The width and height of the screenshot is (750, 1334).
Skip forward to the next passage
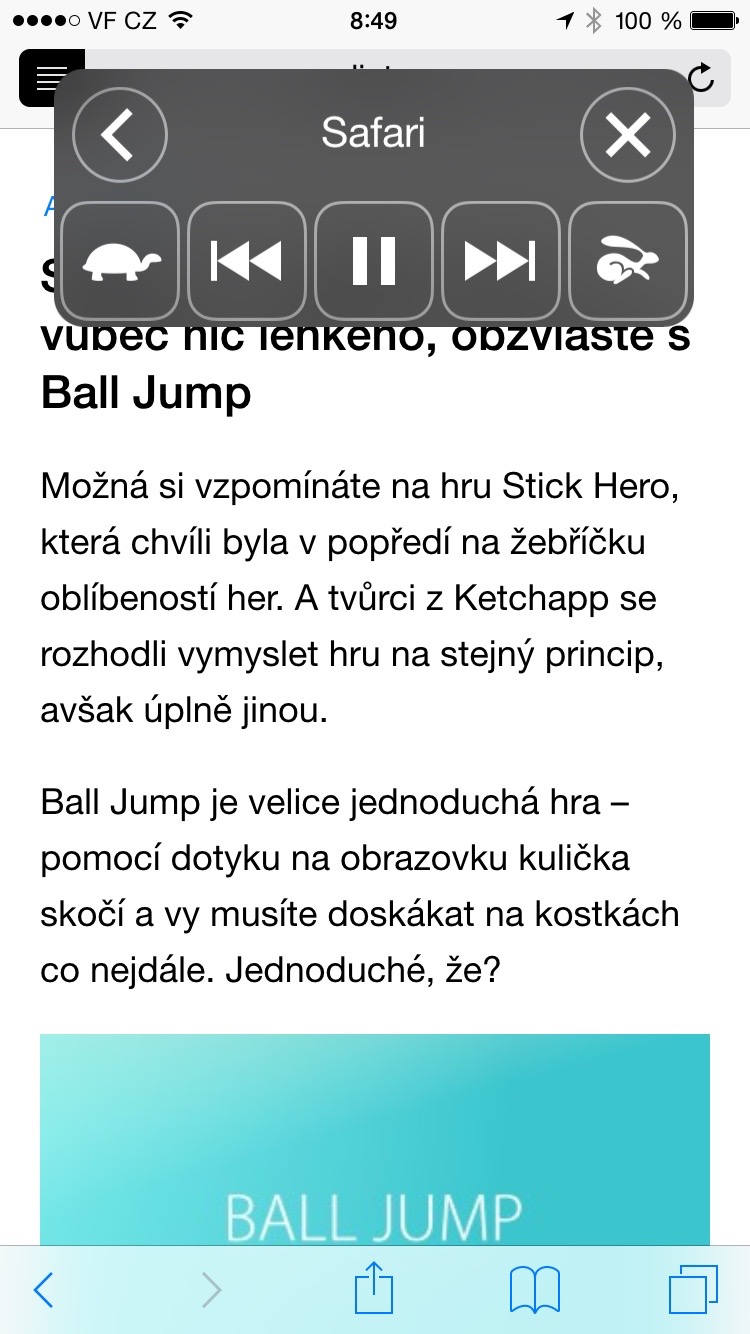(500, 260)
